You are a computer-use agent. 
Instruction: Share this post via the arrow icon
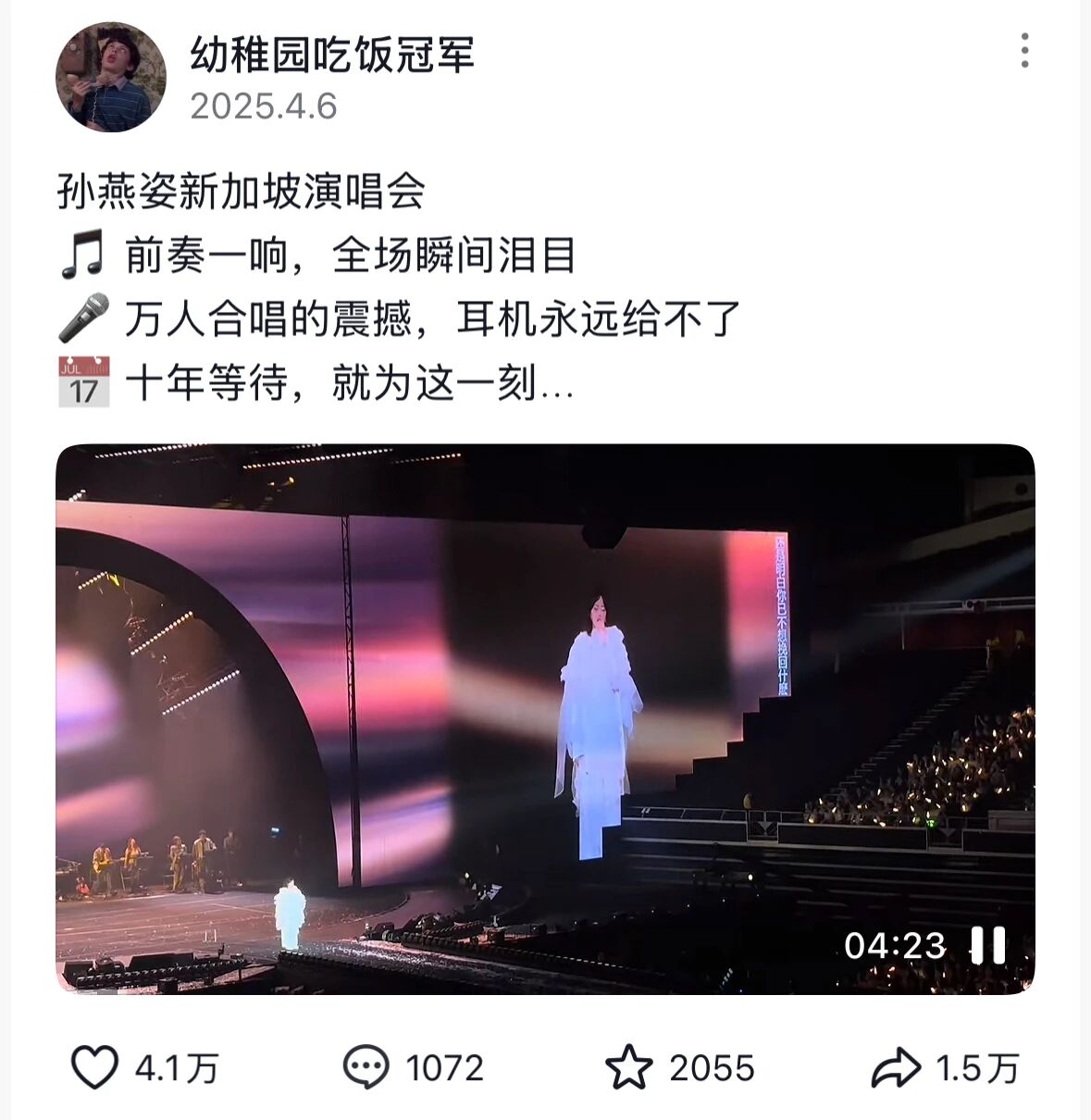[x=896, y=1068]
